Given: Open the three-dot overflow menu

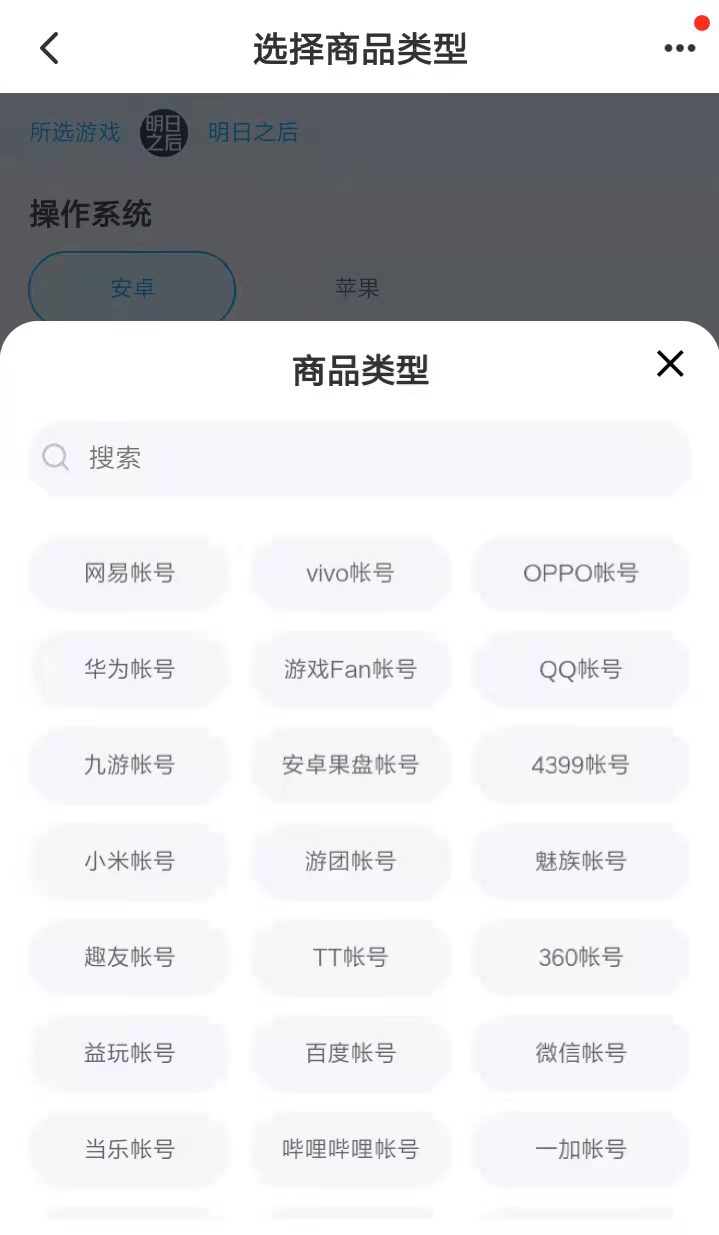Looking at the screenshot, I should coord(679,48).
